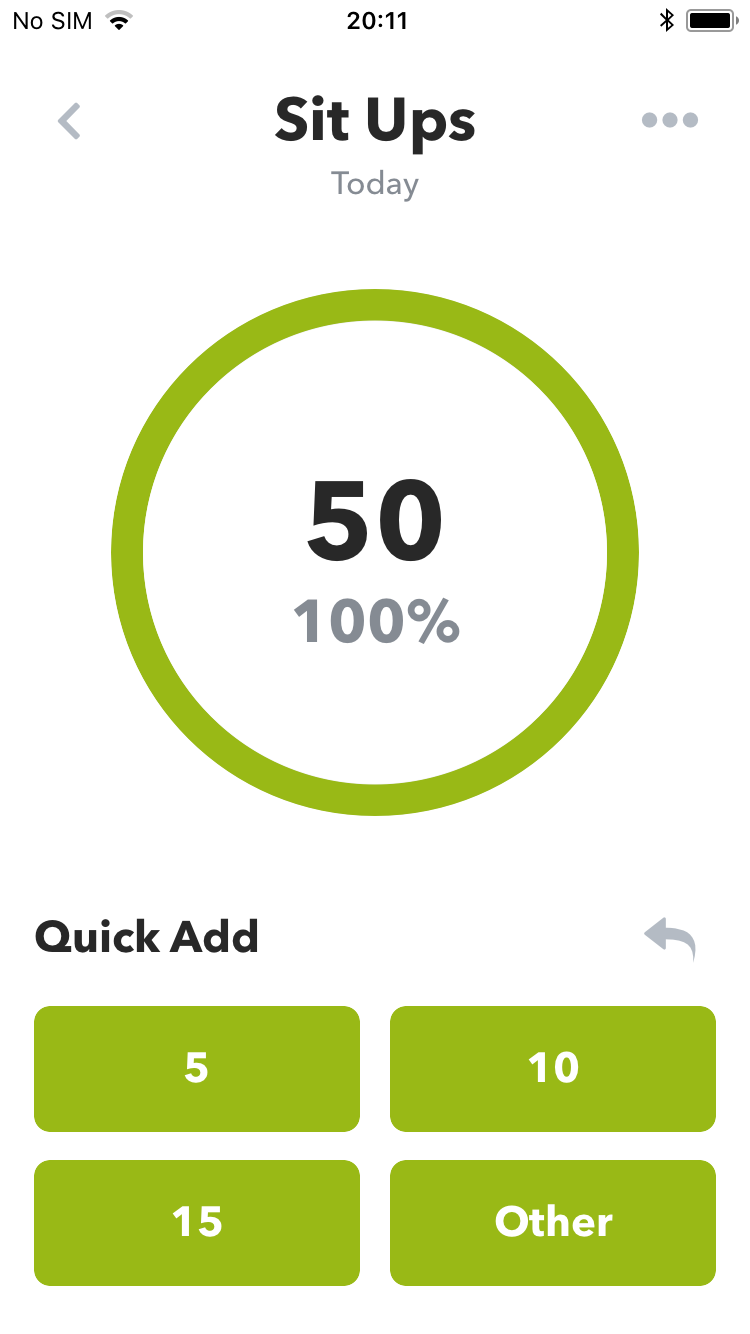Image resolution: width=750 pixels, height=1334 pixels.
Task: Go back using the left arrow
Action: tap(68, 121)
